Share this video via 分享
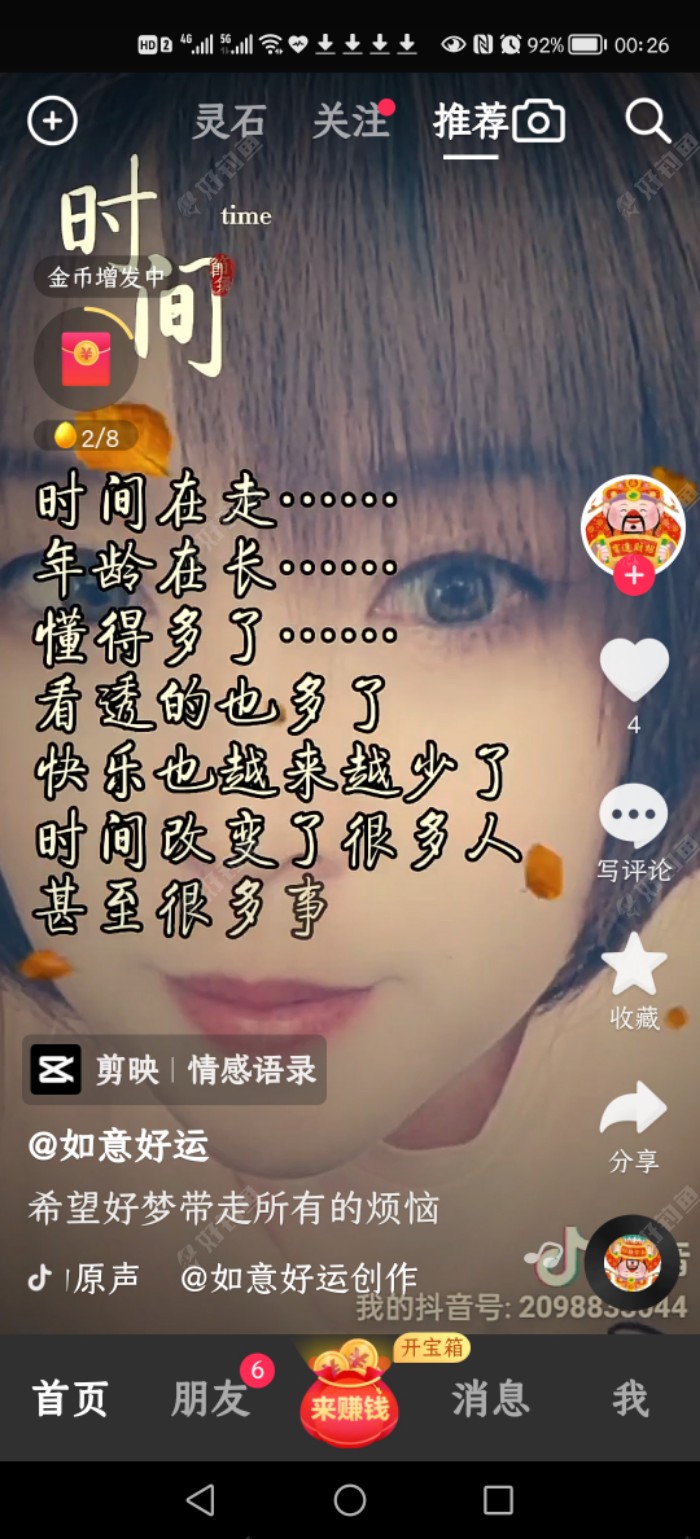Viewport: 700px width, 1539px height. coord(633,1110)
